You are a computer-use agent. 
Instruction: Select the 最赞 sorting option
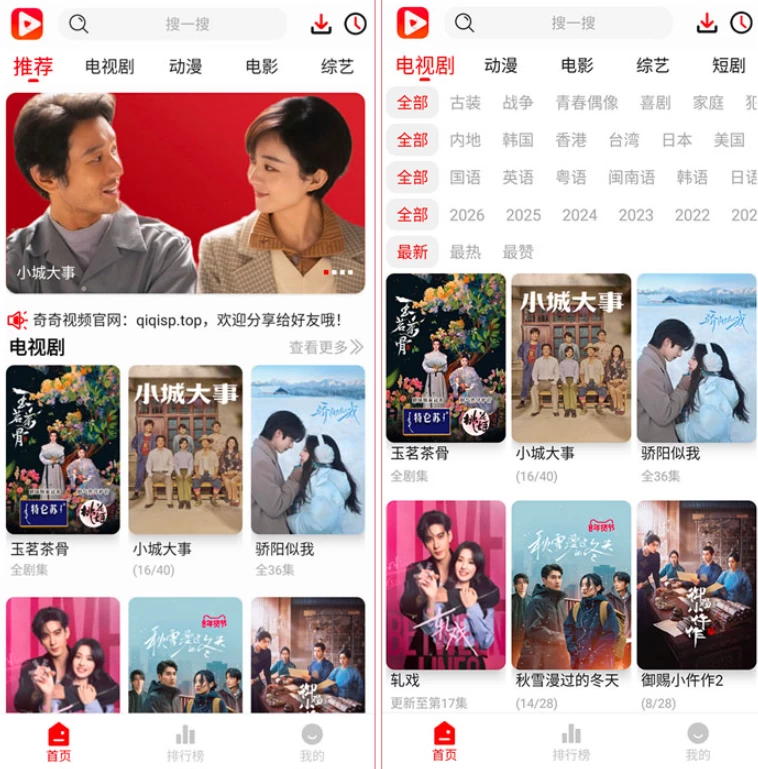point(518,252)
